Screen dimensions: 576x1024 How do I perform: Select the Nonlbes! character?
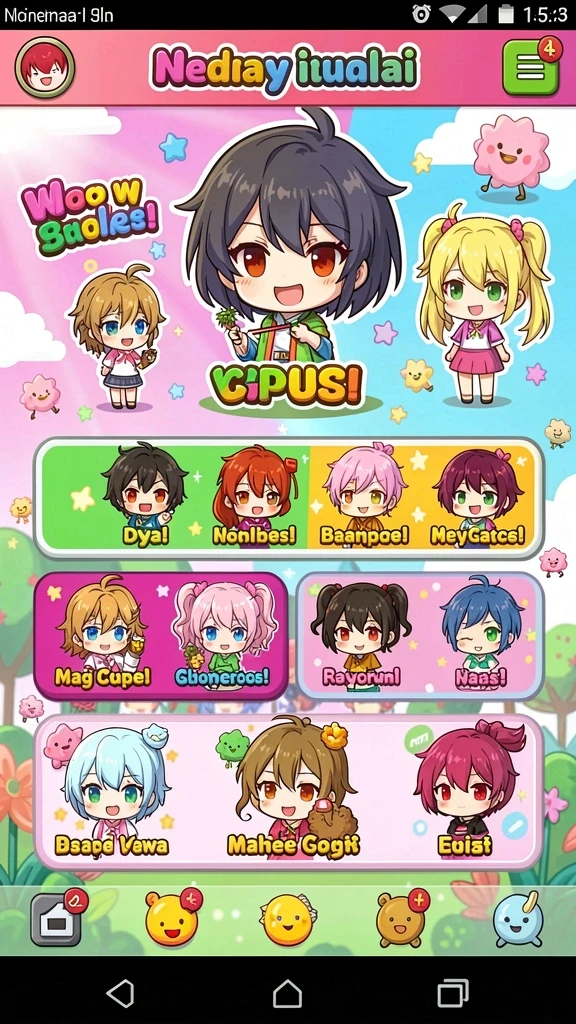[x=255, y=496]
